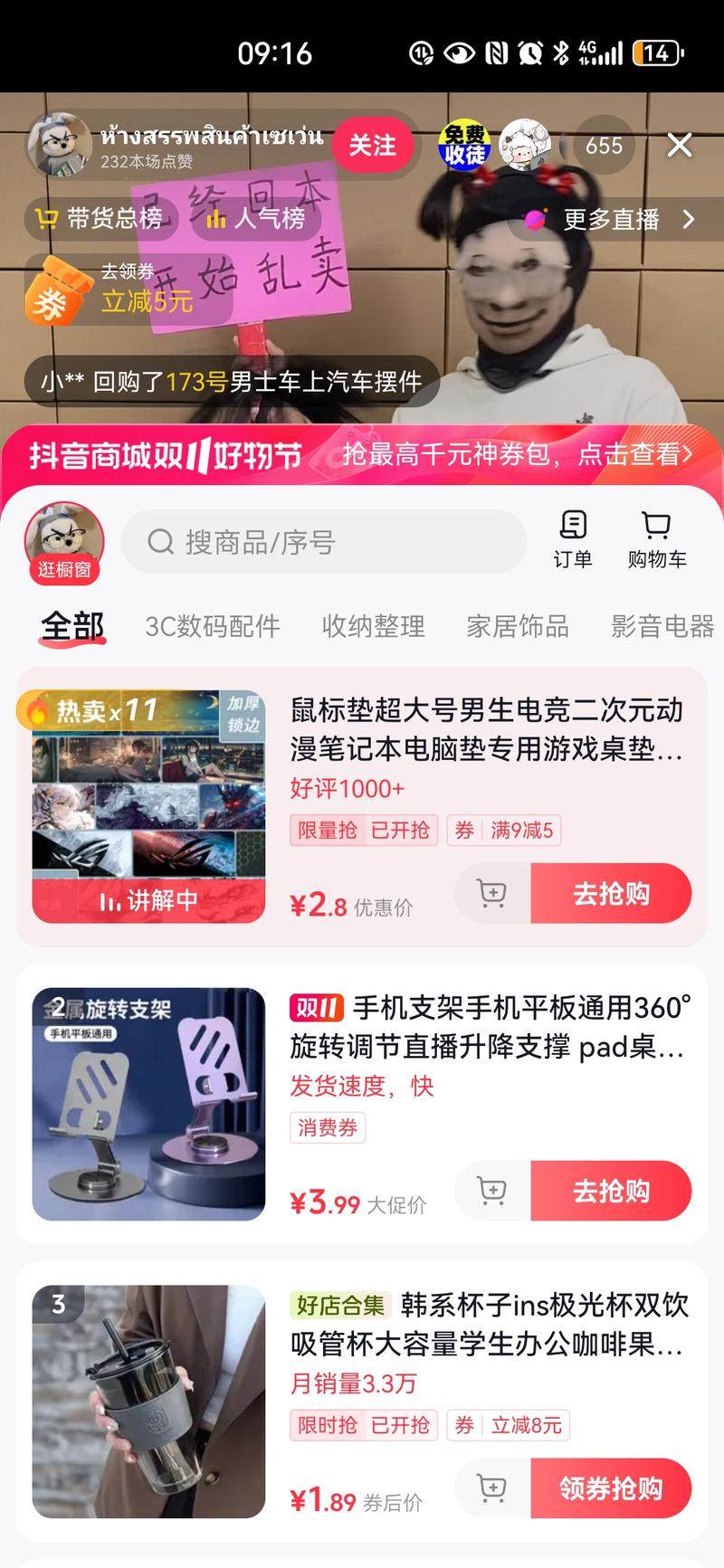This screenshot has width=724, height=1568.
Task: Switch to the 3C数码配件 tab
Action: (x=213, y=626)
